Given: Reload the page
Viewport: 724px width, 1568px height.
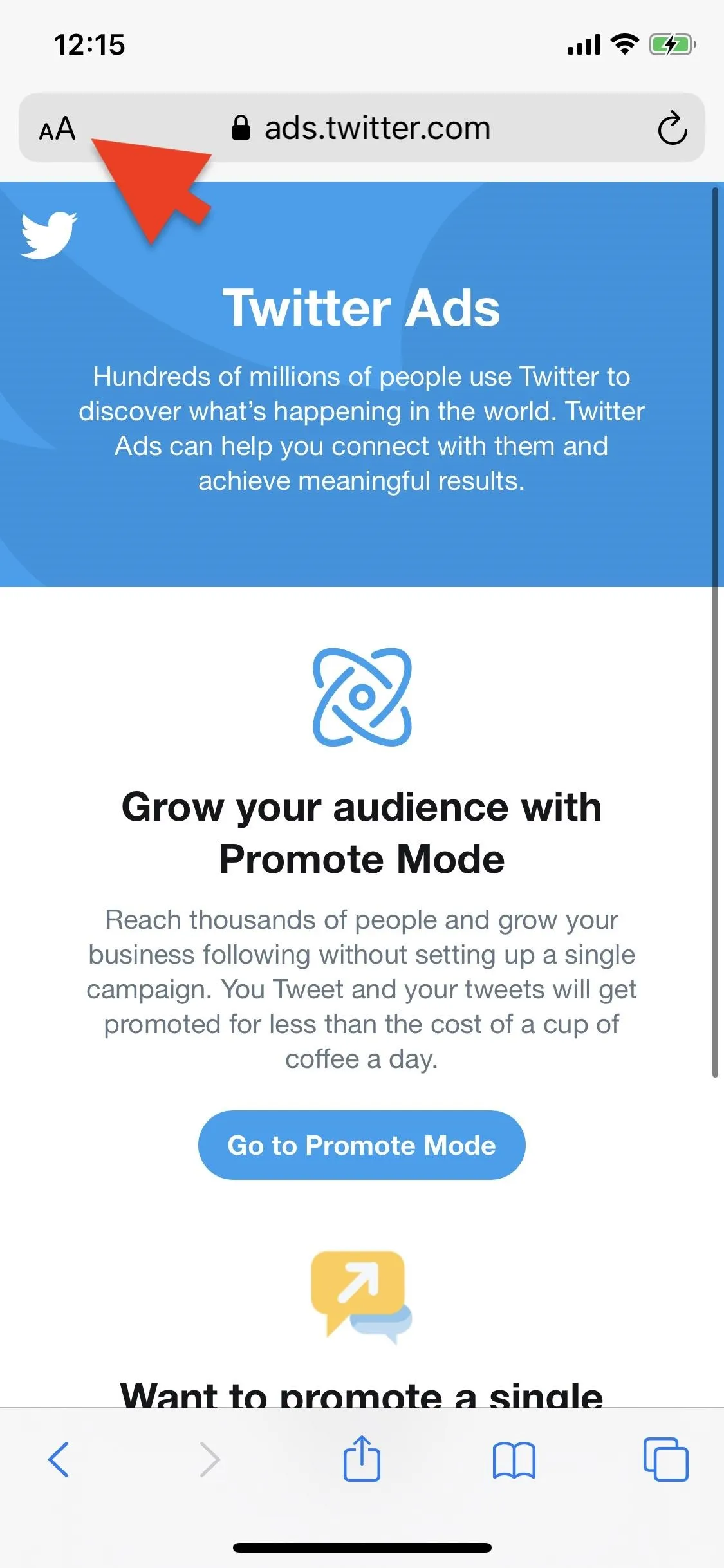Looking at the screenshot, I should click(x=673, y=128).
